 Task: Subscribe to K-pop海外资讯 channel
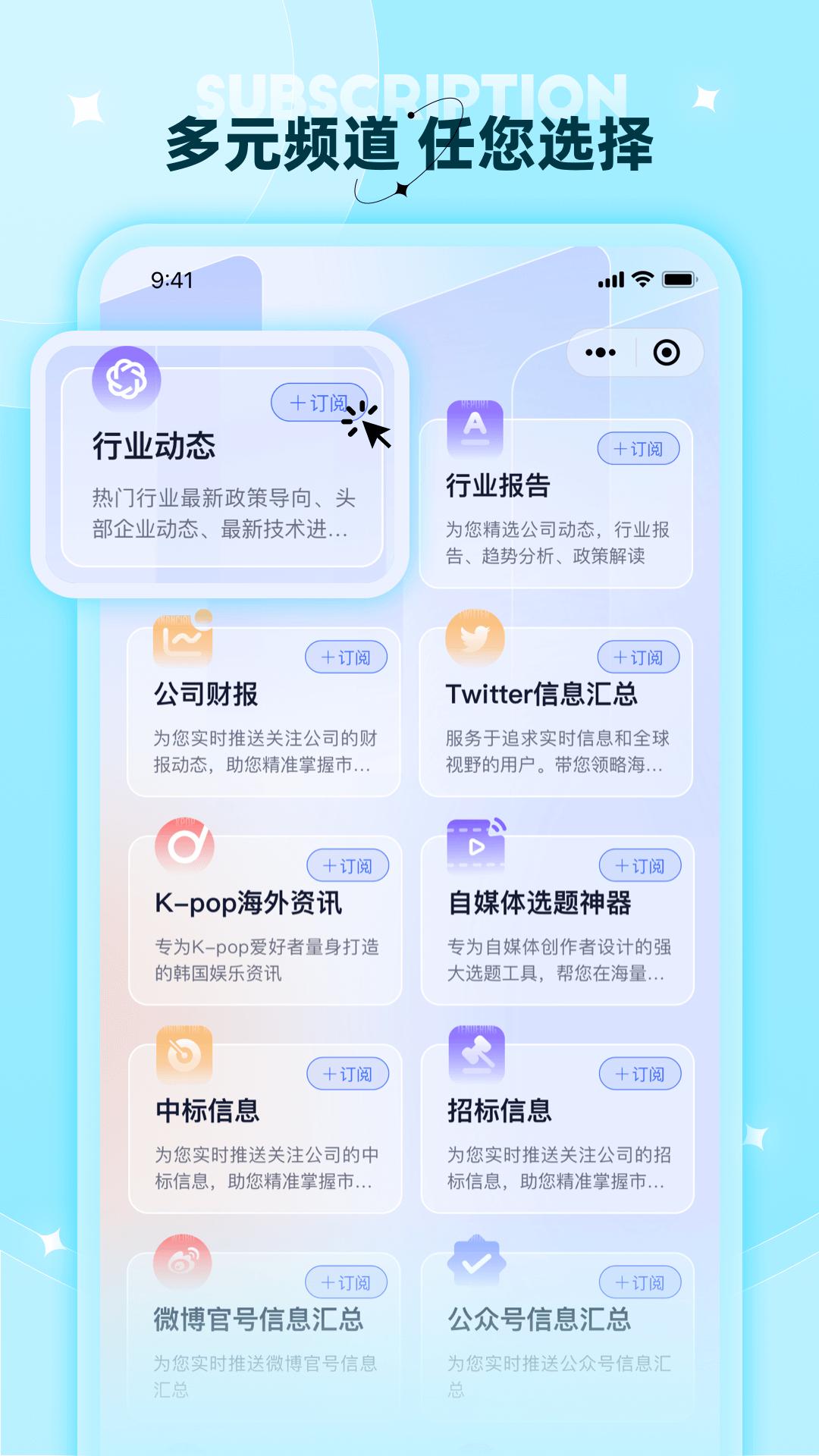click(x=347, y=864)
